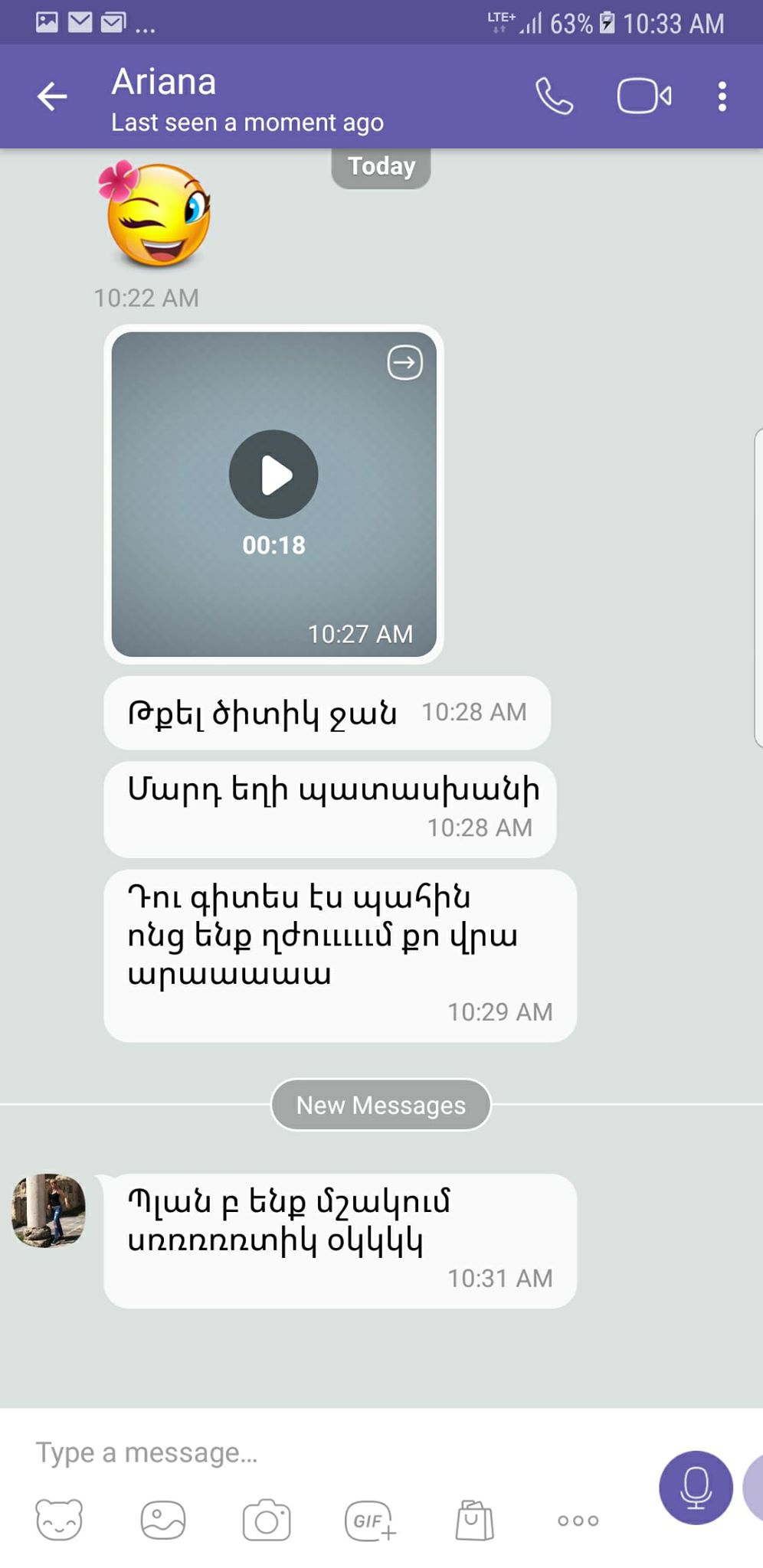Play the 00:18 video message
The image size is (763, 1568).
coord(273,475)
